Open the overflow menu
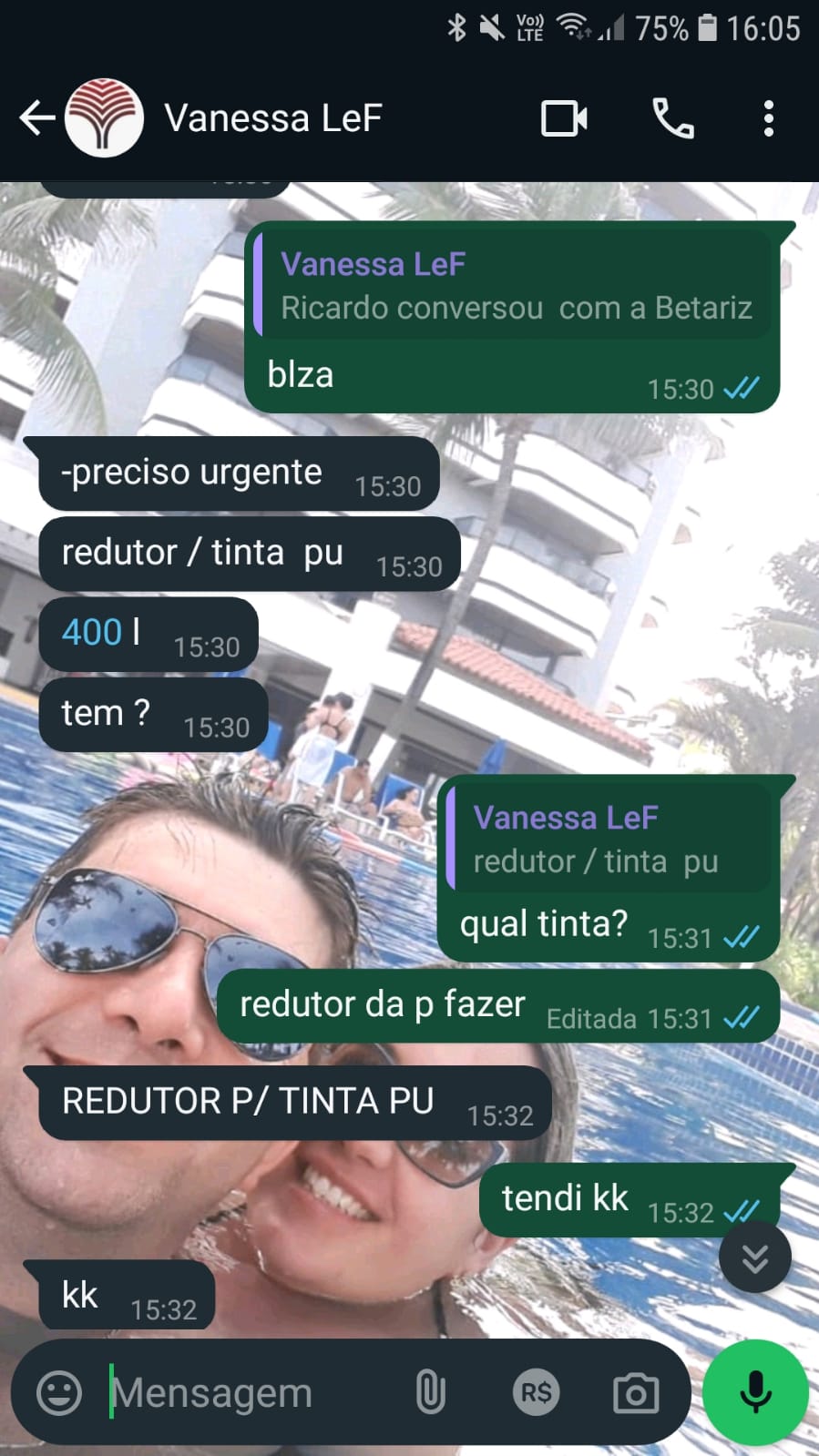 click(x=768, y=118)
